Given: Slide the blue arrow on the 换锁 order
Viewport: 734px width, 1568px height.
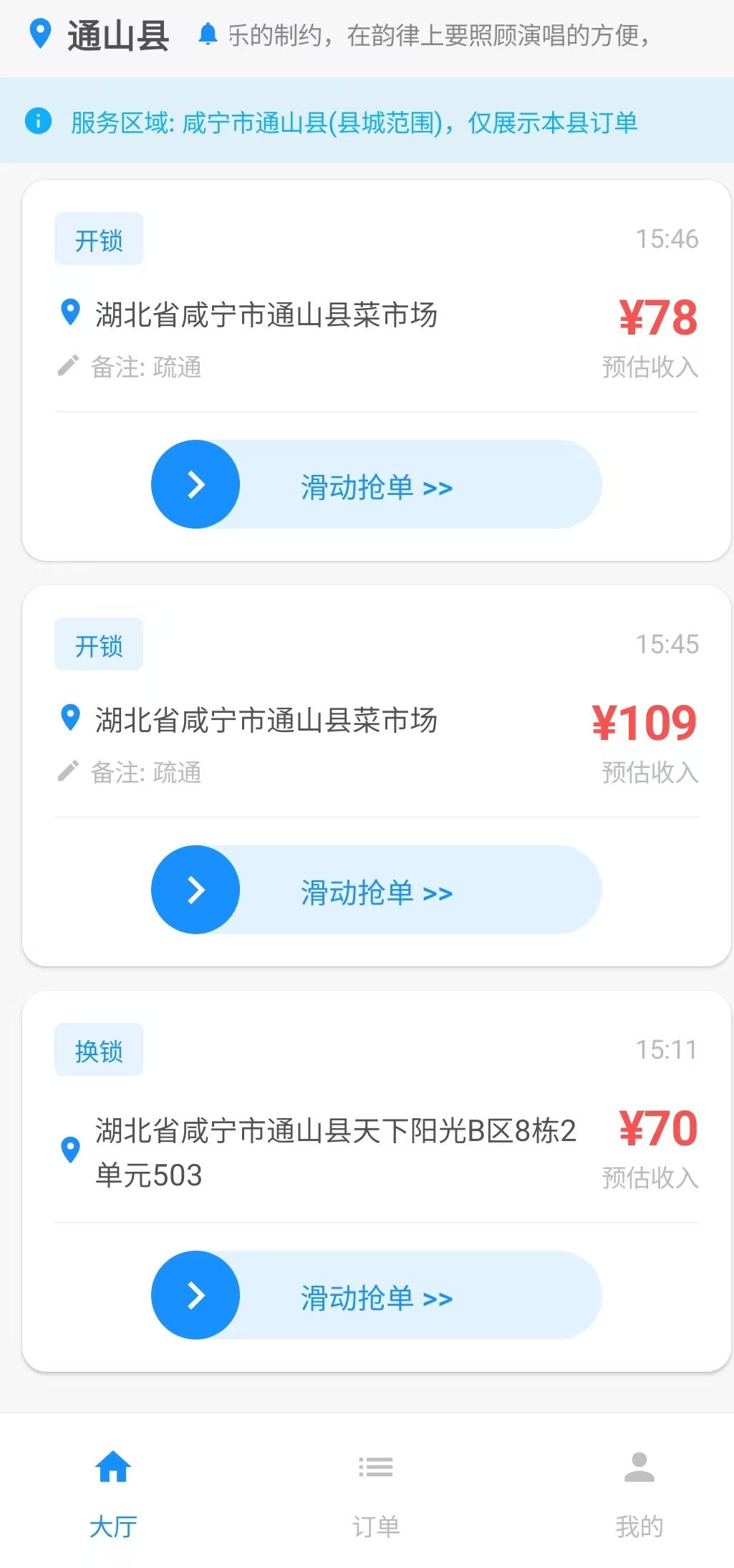Looking at the screenshot, I should [x=195, y=1295].
